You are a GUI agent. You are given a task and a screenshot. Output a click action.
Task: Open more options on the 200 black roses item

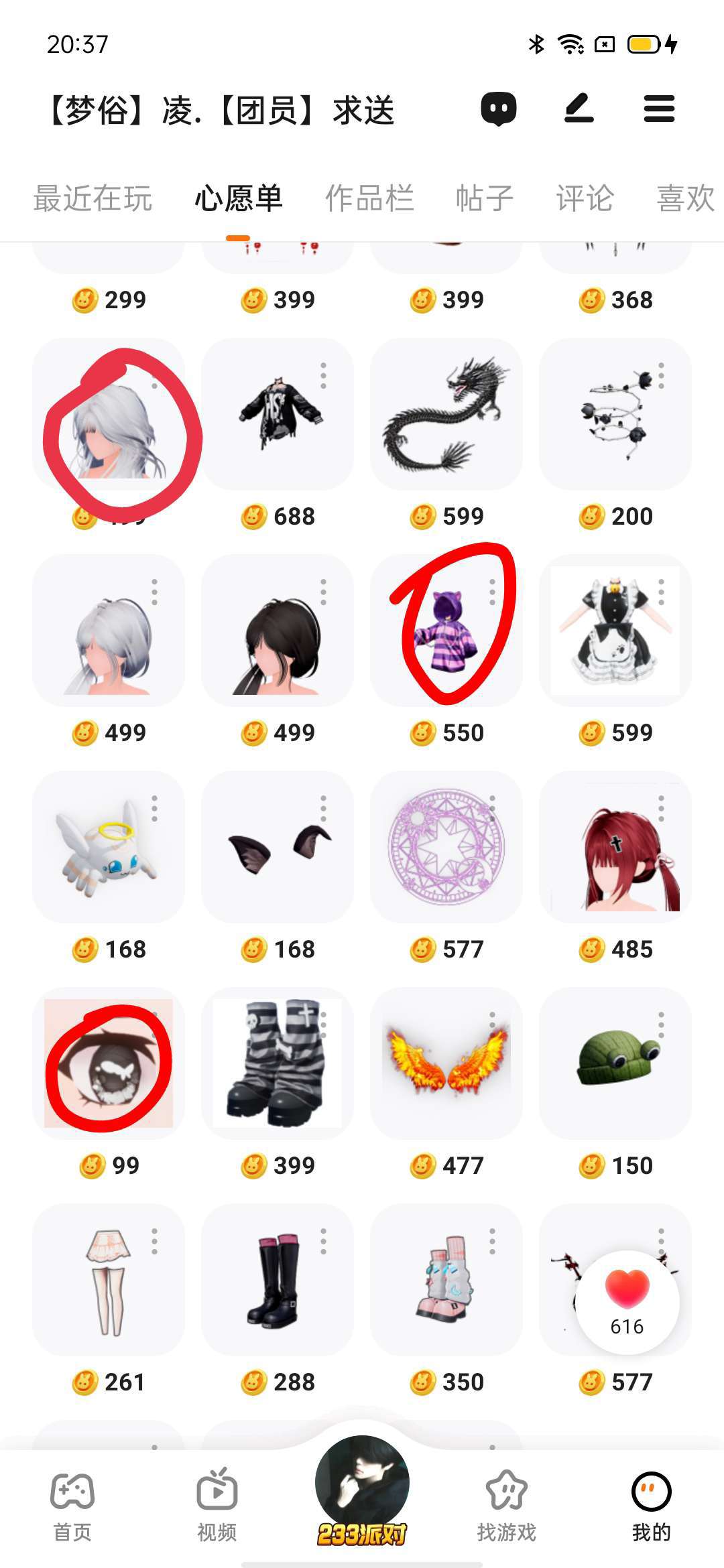[661, 377]
